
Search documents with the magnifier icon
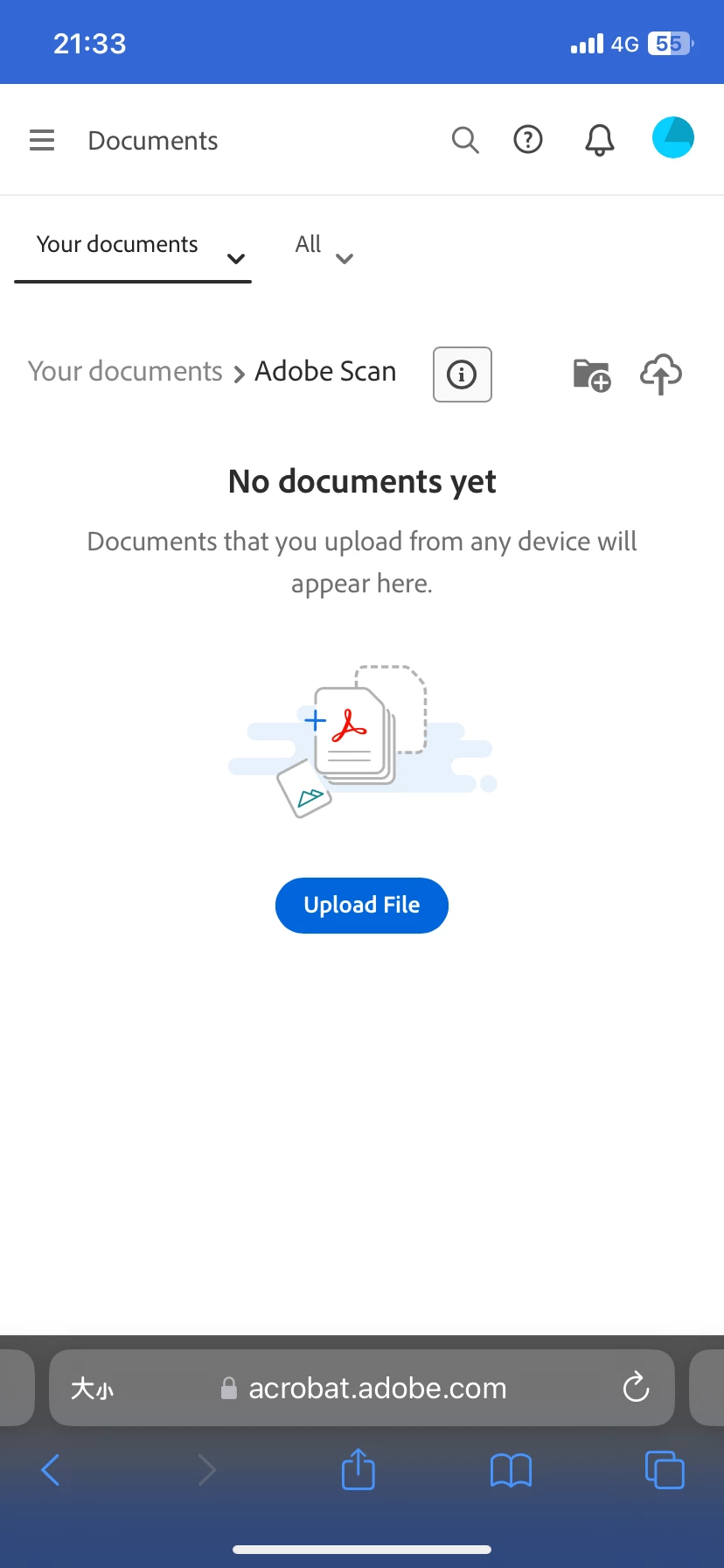tap(465, 140)
